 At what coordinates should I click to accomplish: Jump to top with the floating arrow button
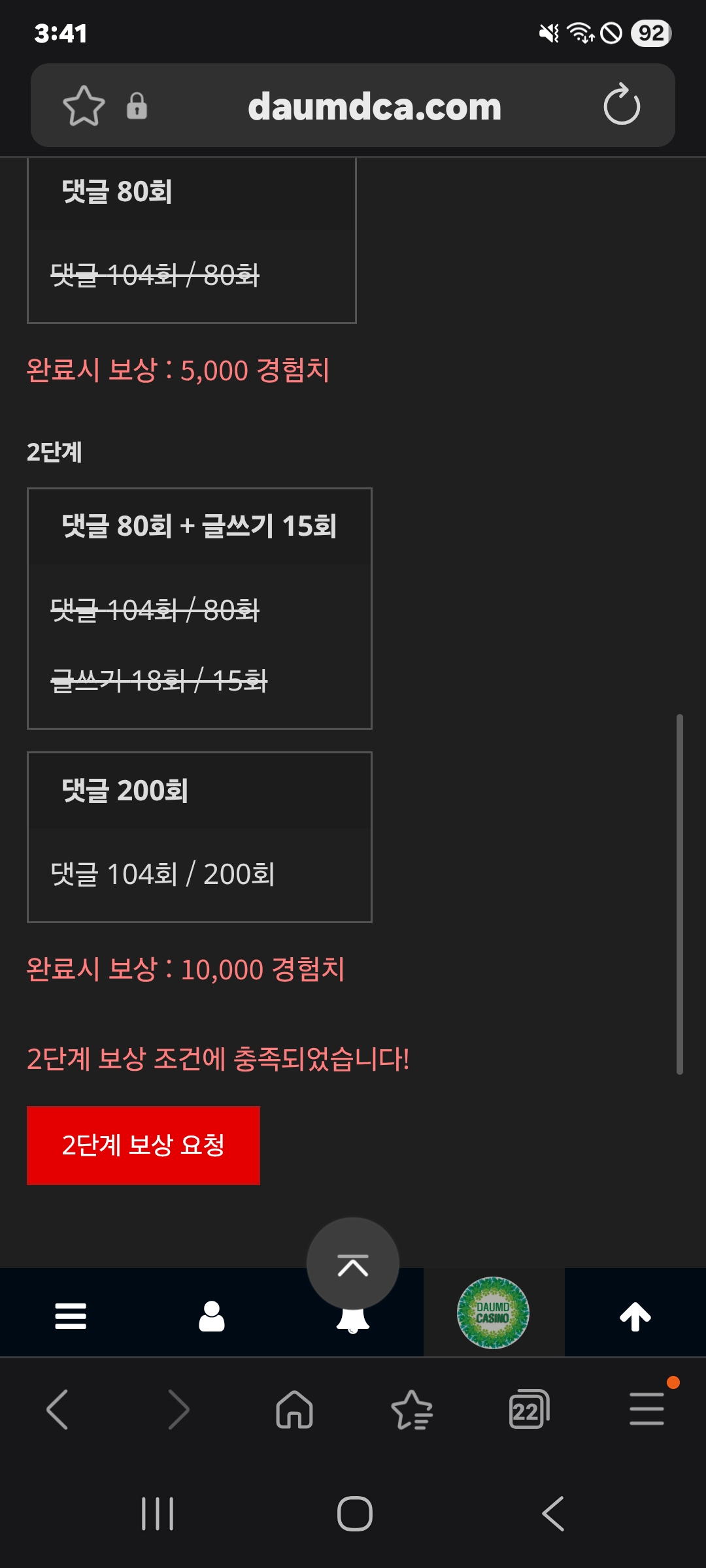pos(353,1262)
